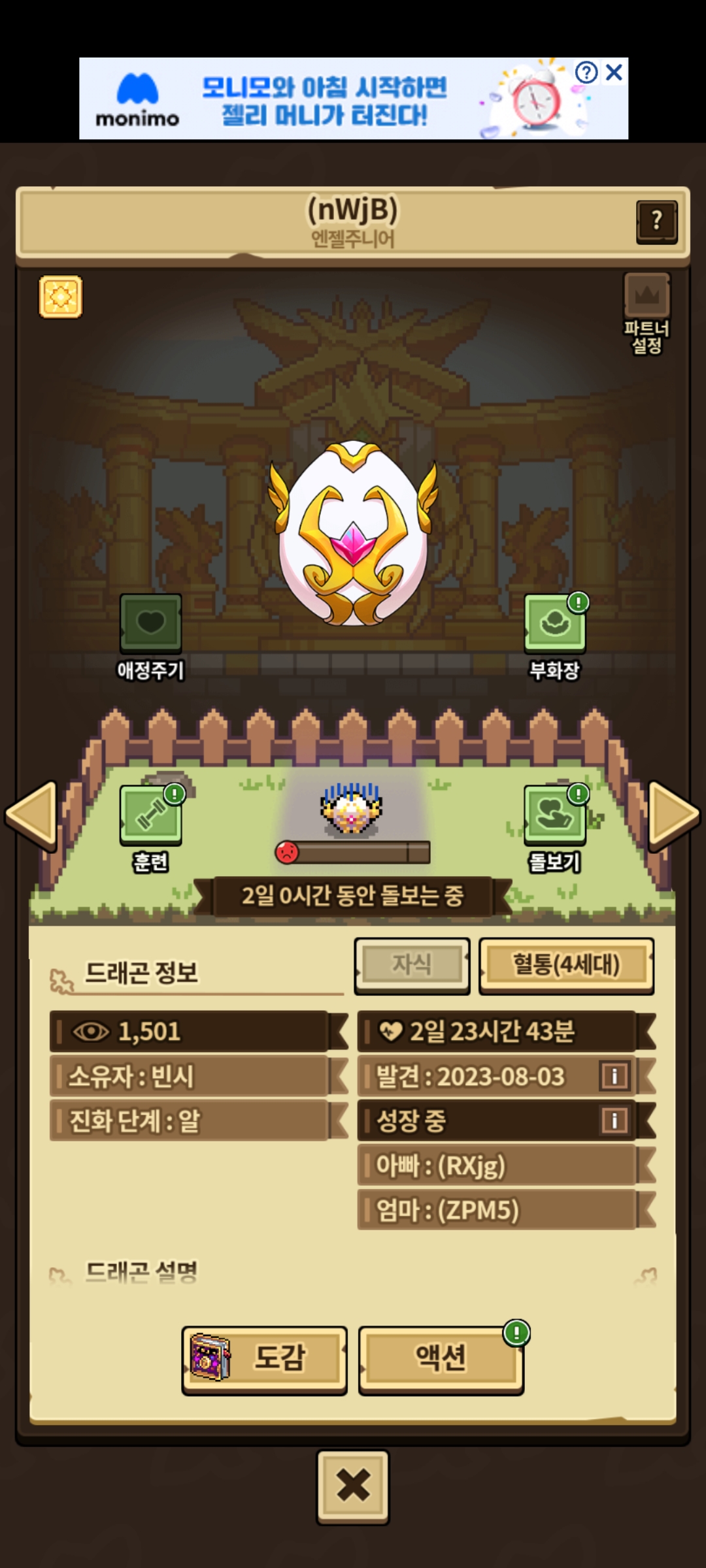Open the 부화장 hatchery
706x1568 pixels.
tap(554, 624)
